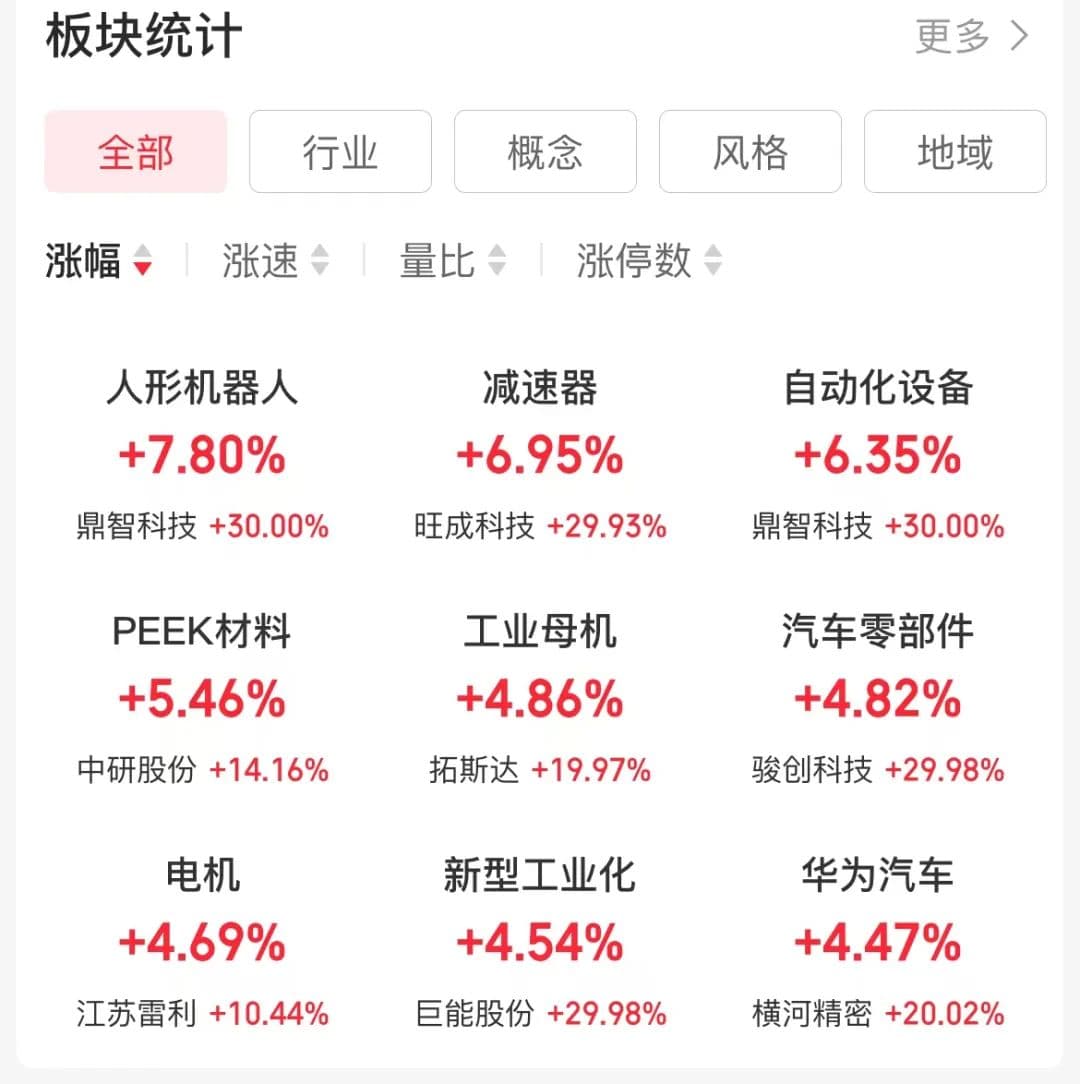The image size is (1080, 1084).
Task: Open the 减速器 sector card
Action: pos(540,455)
